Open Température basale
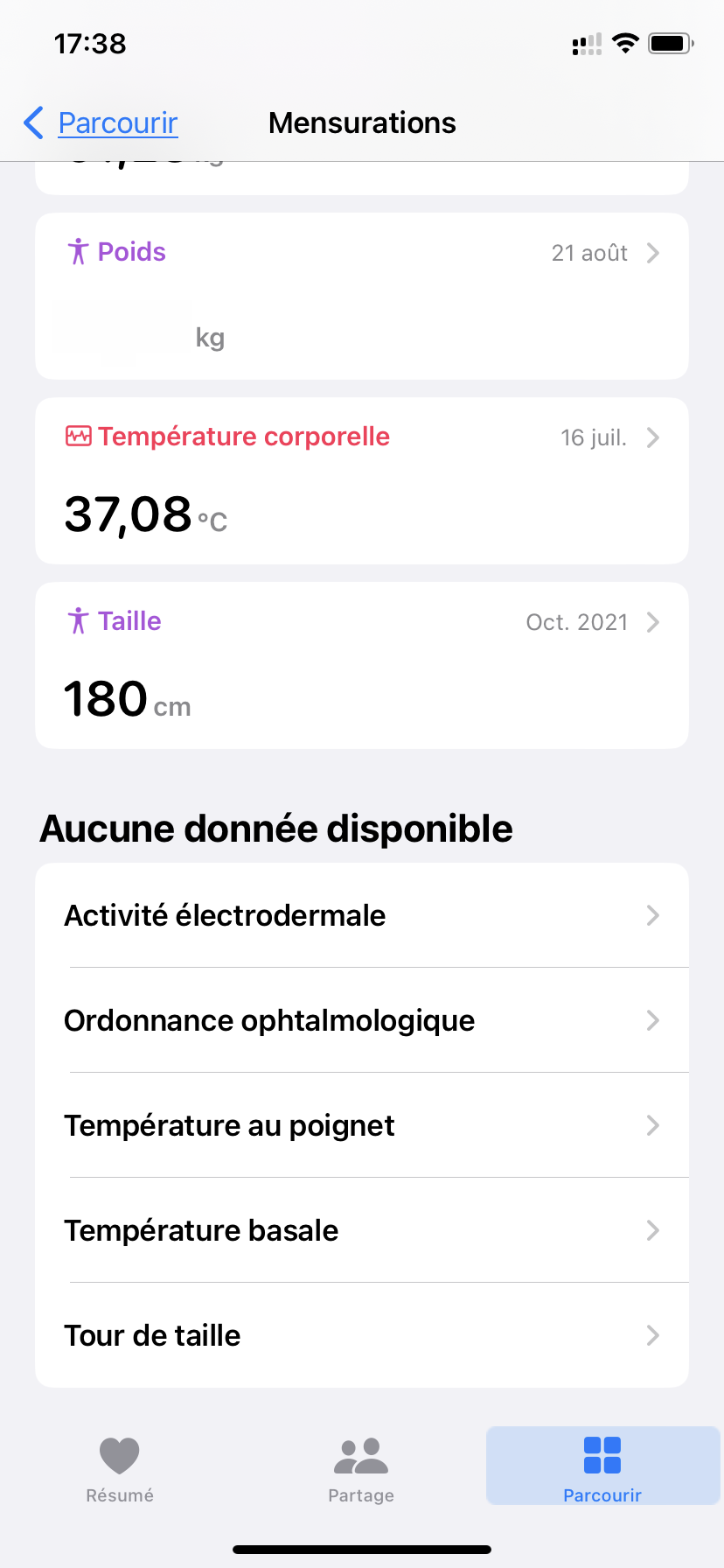The image size is (724, 1568). [x=362, y=1230]
